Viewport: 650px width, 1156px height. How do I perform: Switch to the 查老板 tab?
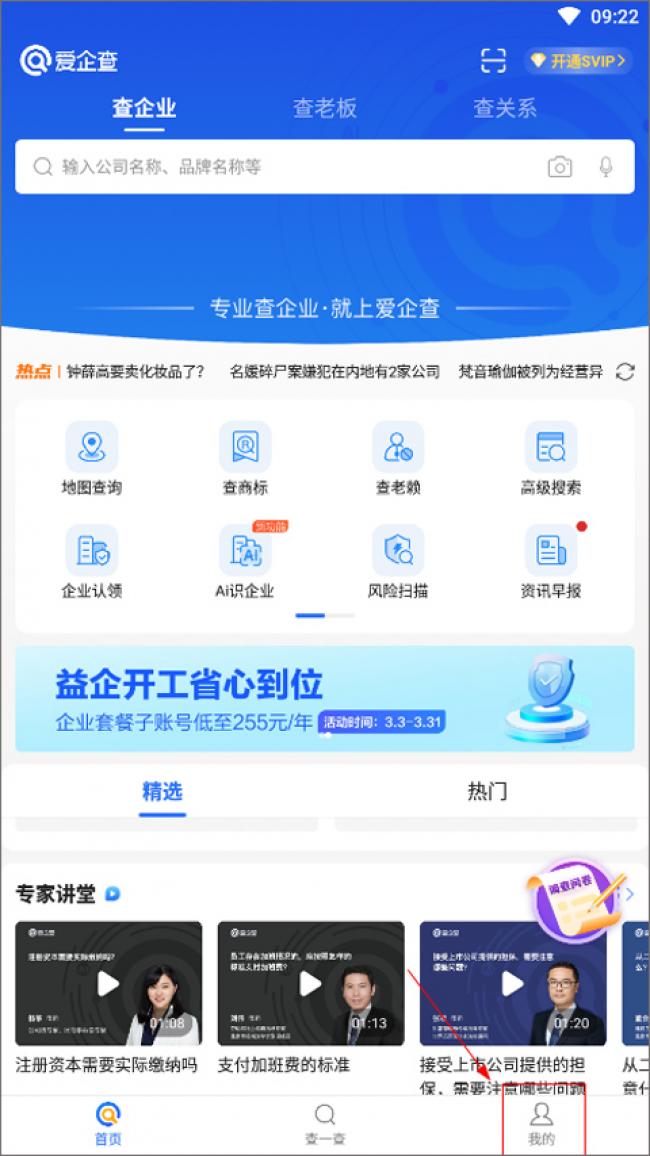(324, 108)
